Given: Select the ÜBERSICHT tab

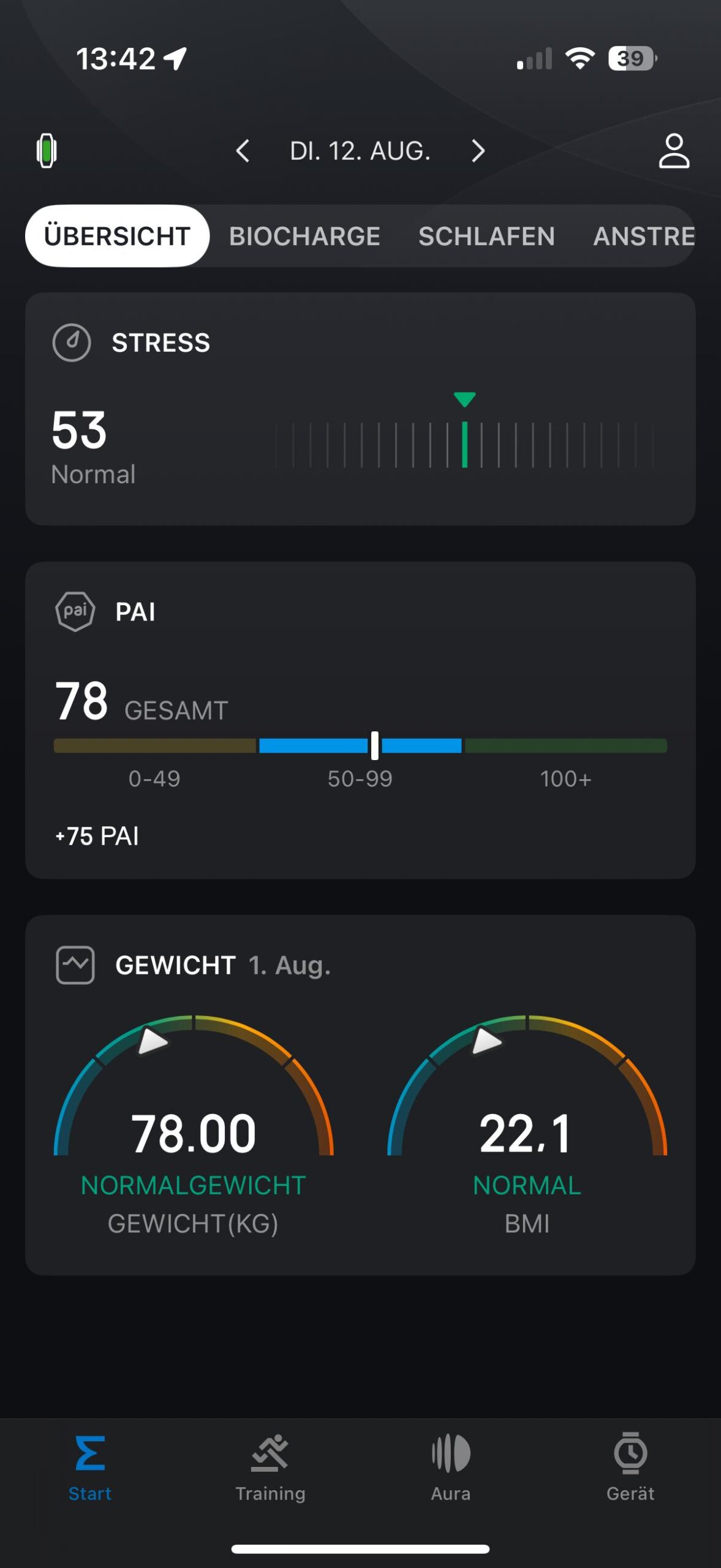Looking at the screenshot, I should pyautogui.click(x=117, y=236).
